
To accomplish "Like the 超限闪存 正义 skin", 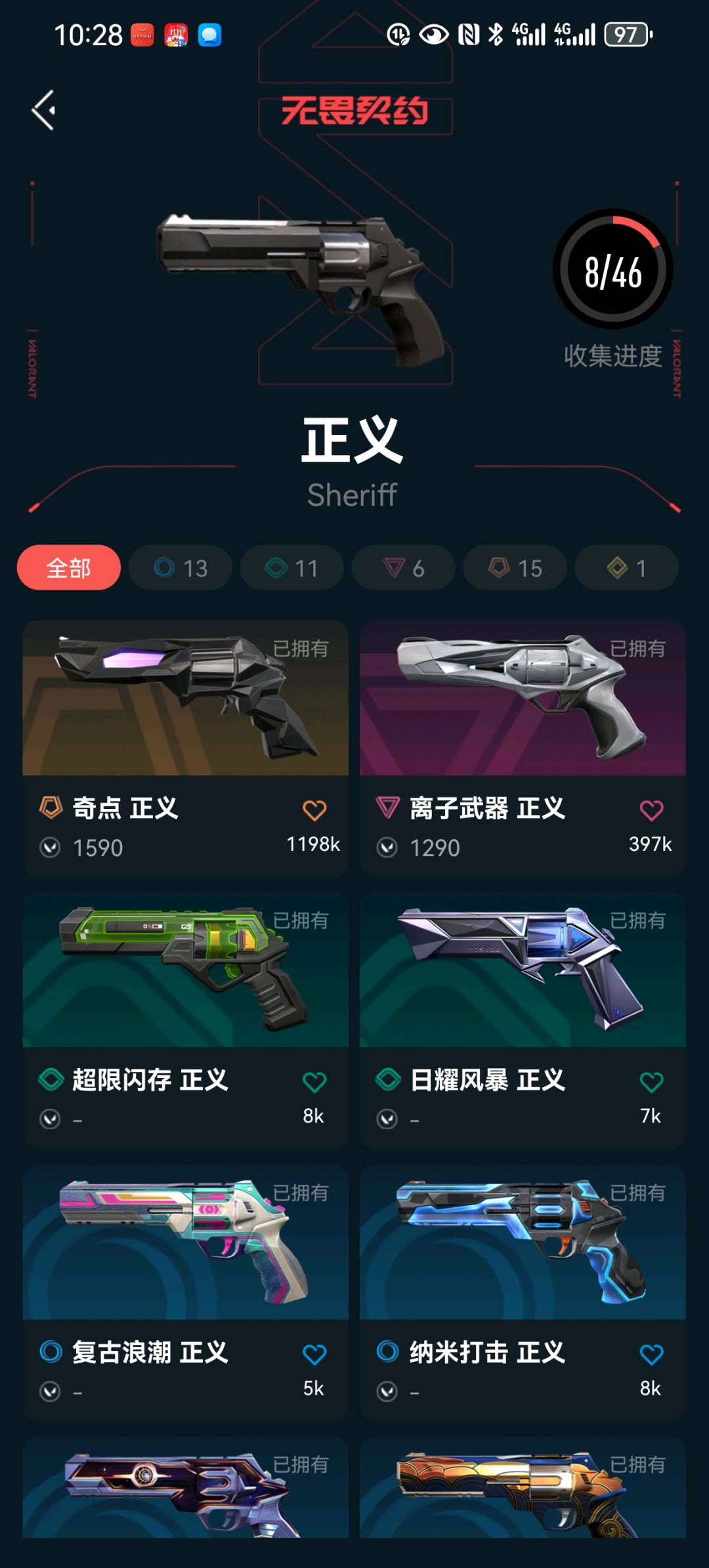I will click(314, 1082).
